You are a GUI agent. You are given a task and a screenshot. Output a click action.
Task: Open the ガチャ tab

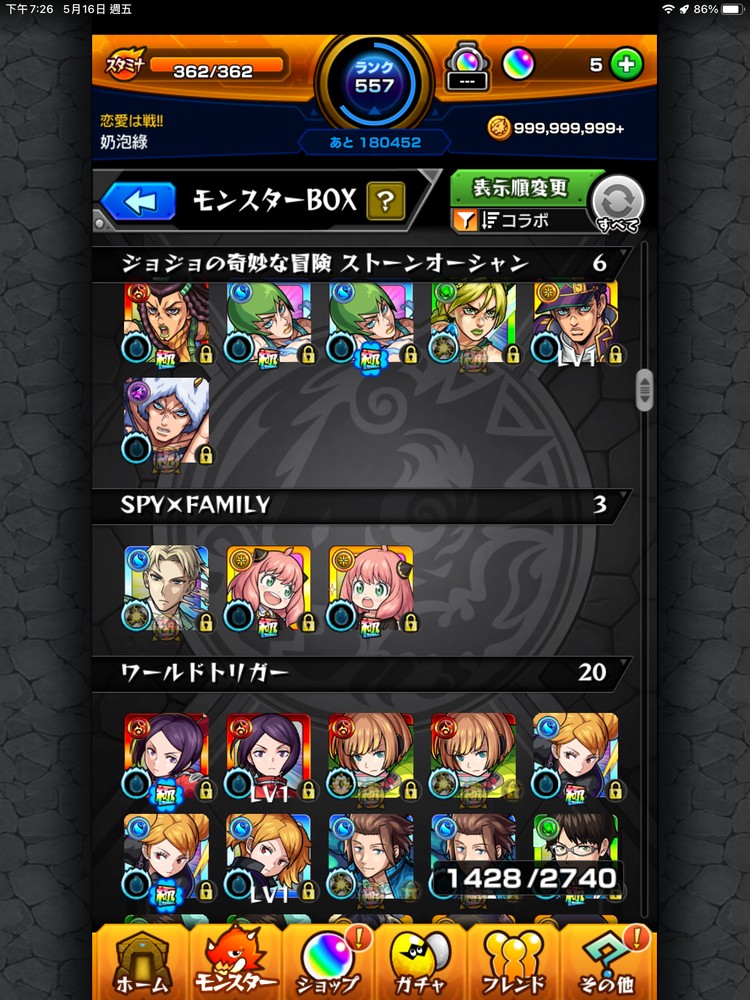pos(420,965)
